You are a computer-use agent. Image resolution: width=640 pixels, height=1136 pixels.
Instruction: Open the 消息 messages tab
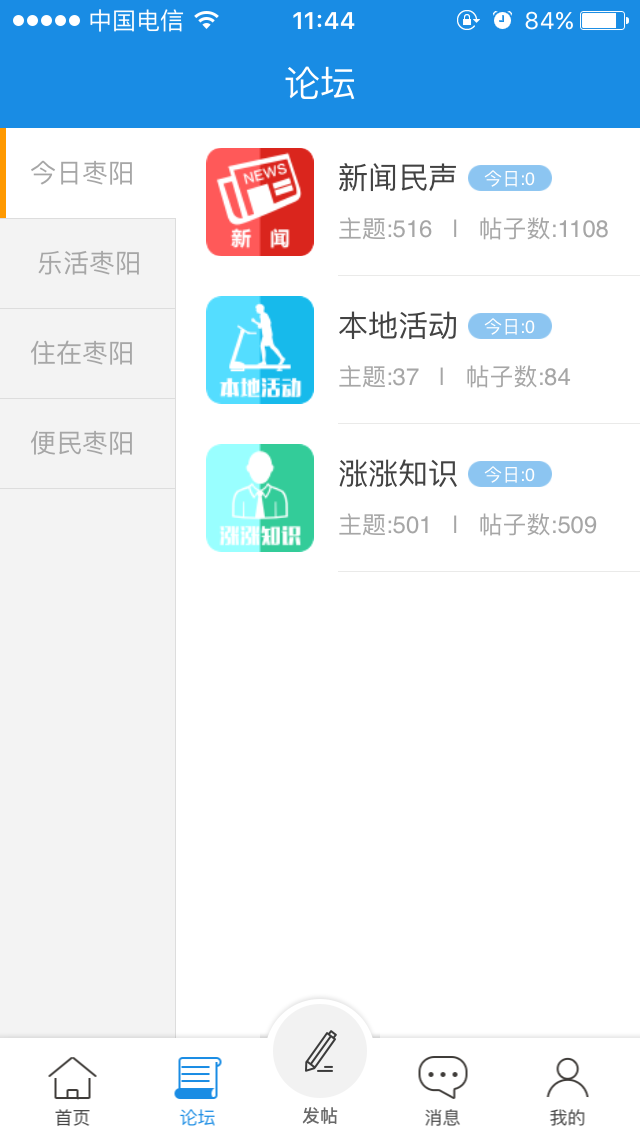(x=442, y=1090)
